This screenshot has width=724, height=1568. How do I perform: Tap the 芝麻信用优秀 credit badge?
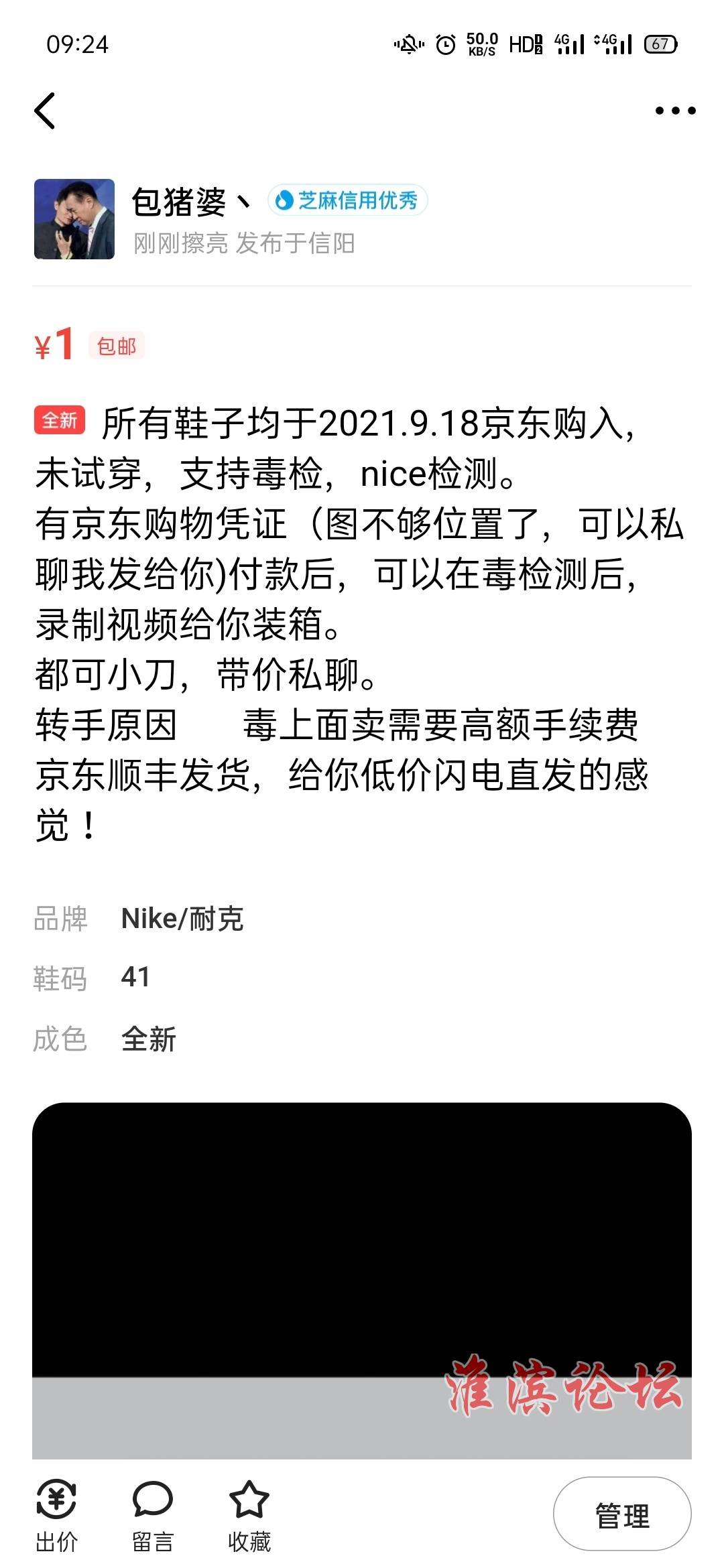point(348,200)
